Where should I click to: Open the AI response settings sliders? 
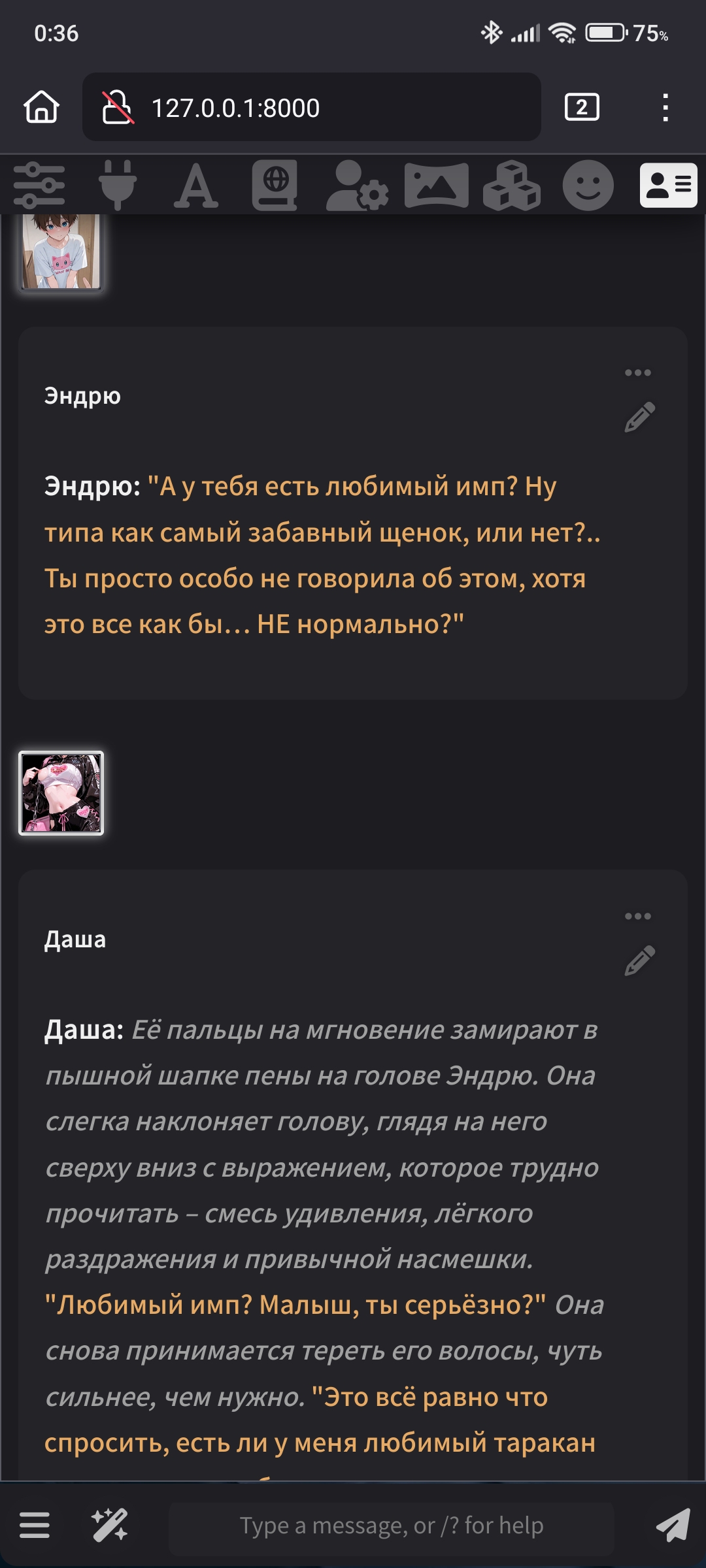pos(39,186)
